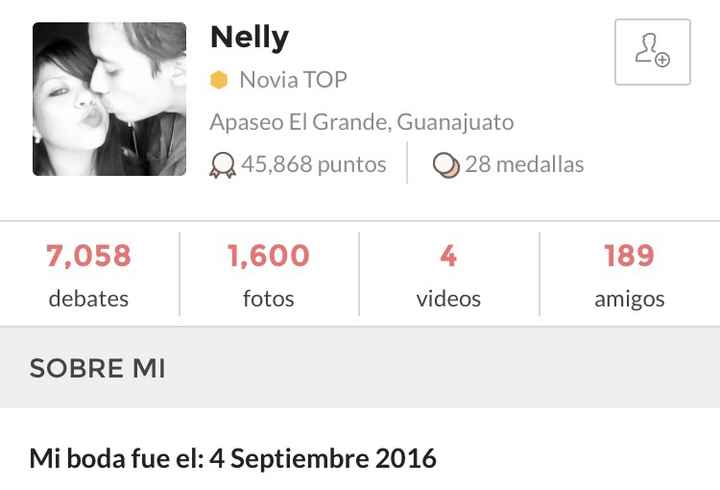See the 189 amigos list
720x490 pixels.
(x=629, y=275)
